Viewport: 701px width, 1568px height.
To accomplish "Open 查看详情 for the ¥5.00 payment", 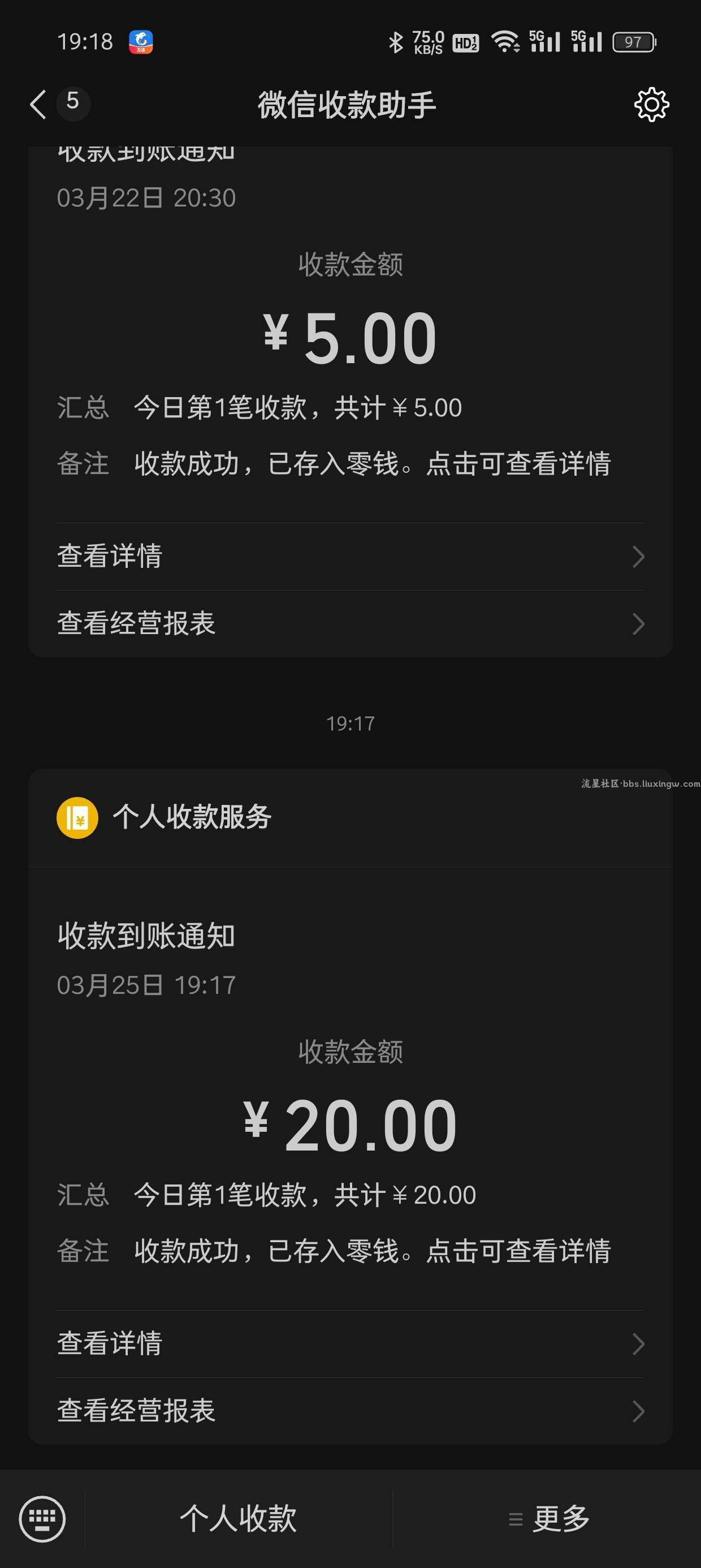I will (x=350, y=557).
